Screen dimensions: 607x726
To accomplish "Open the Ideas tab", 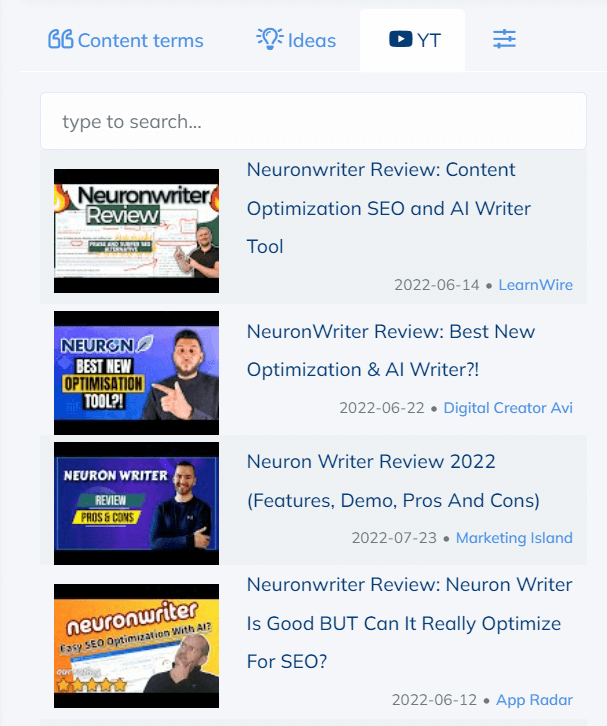I will click(296, 41).
